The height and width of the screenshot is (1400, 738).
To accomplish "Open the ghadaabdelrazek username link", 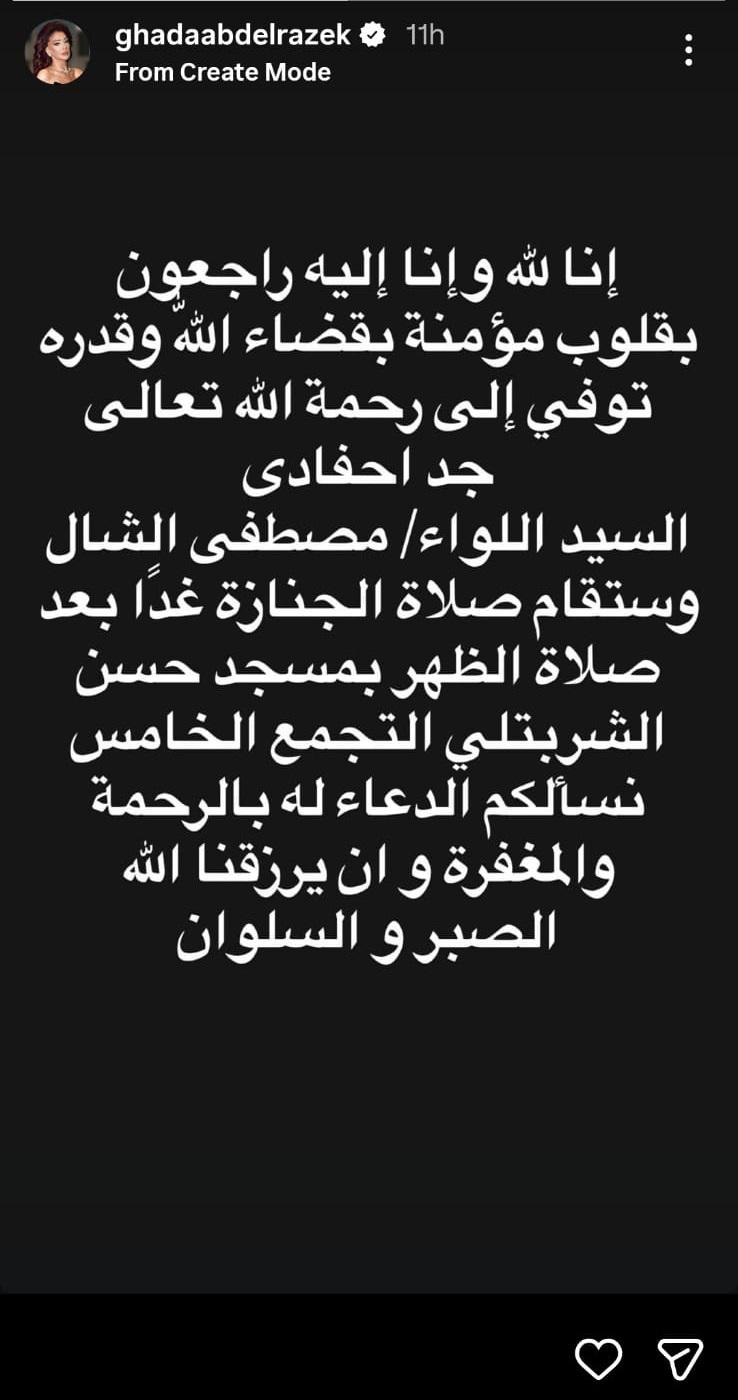I will [x=233, y=35].
